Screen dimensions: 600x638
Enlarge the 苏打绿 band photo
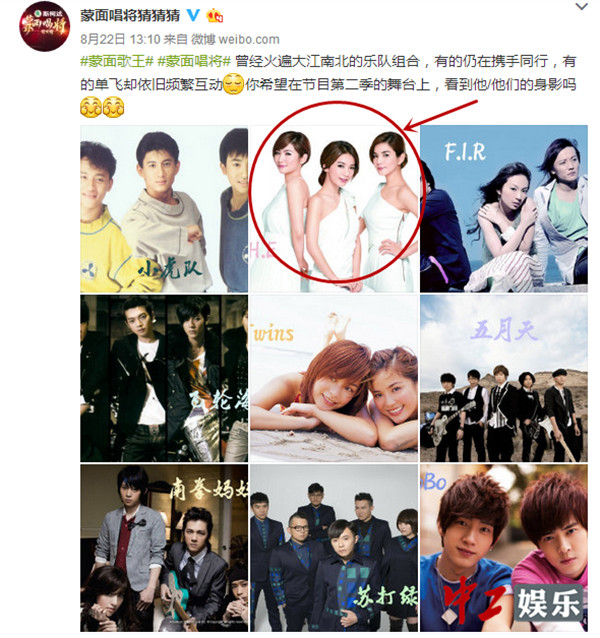click(333, 548)
